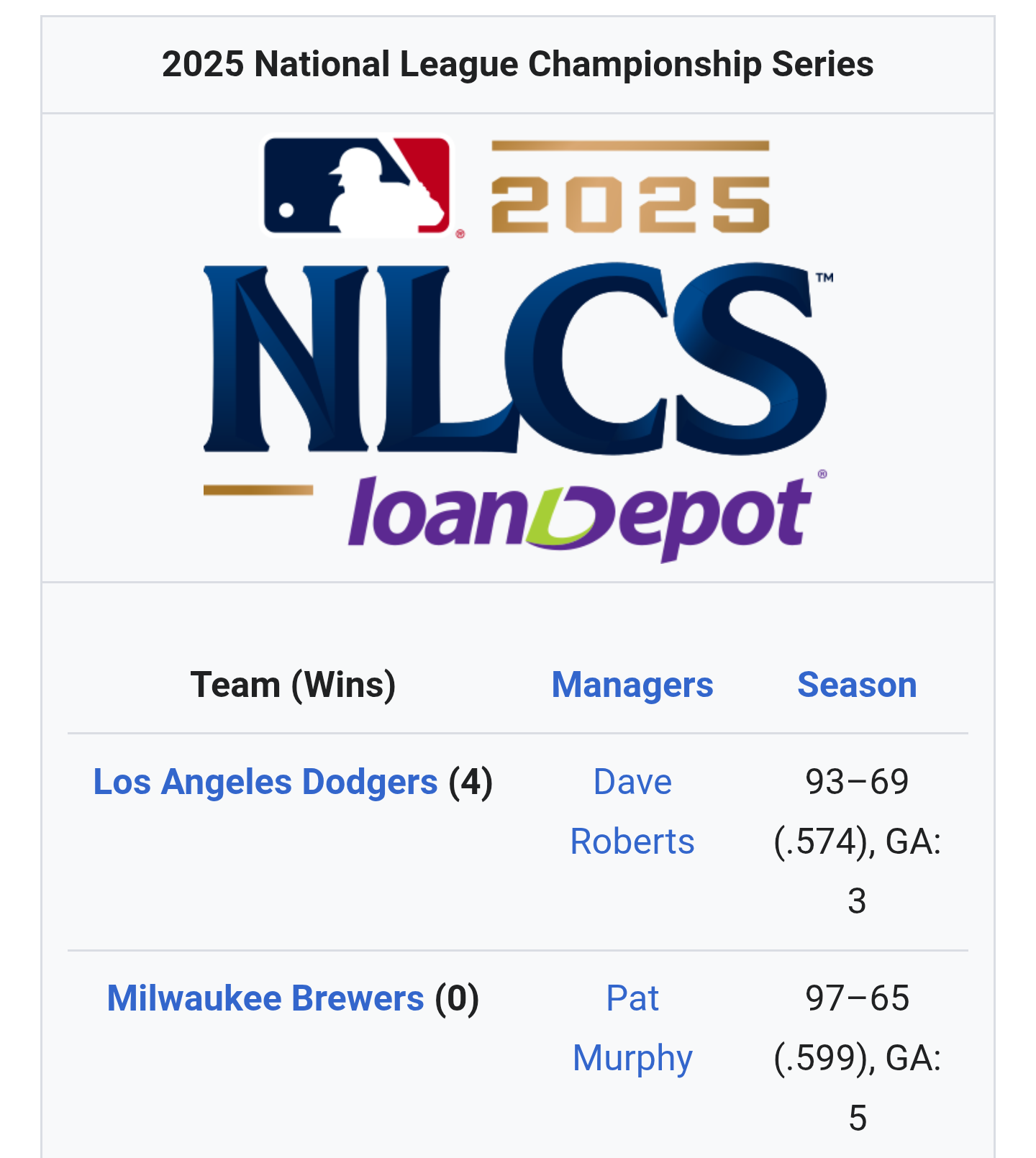Viewport: 1036px width, 1158px height.
Task: Open the Los Angeles Dodgers page
Action: [x=265, y=782]
